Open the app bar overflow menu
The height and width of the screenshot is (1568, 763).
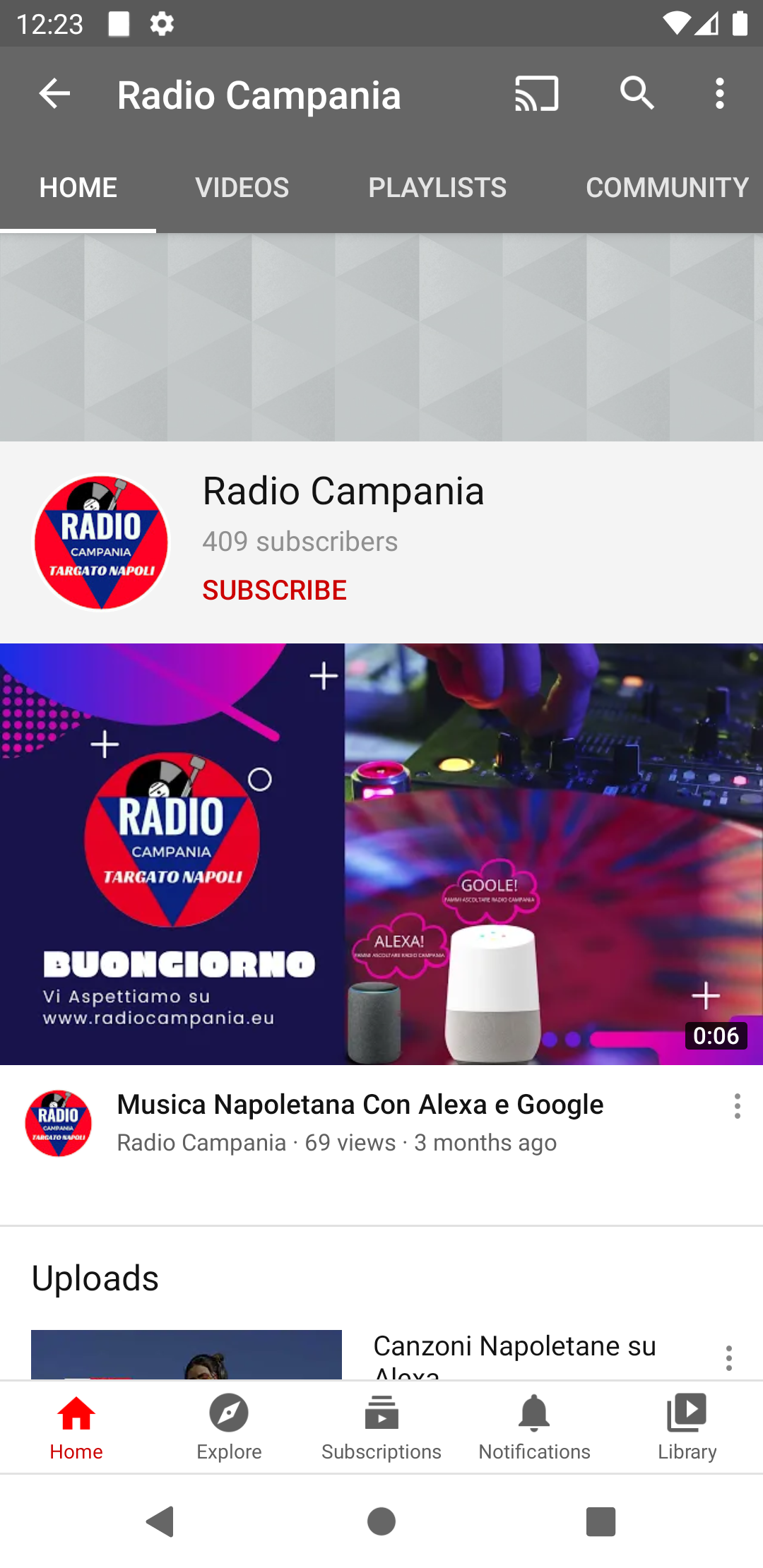[x=719, y=94]
